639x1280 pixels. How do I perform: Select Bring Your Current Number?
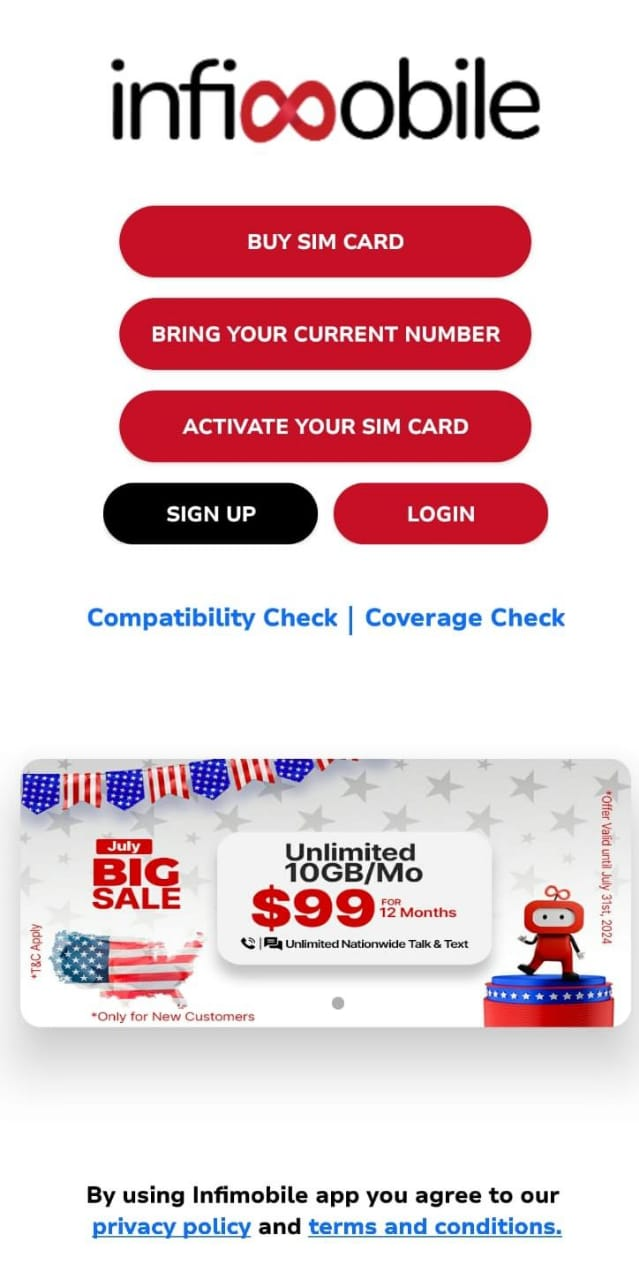click(x=325, y=334)
